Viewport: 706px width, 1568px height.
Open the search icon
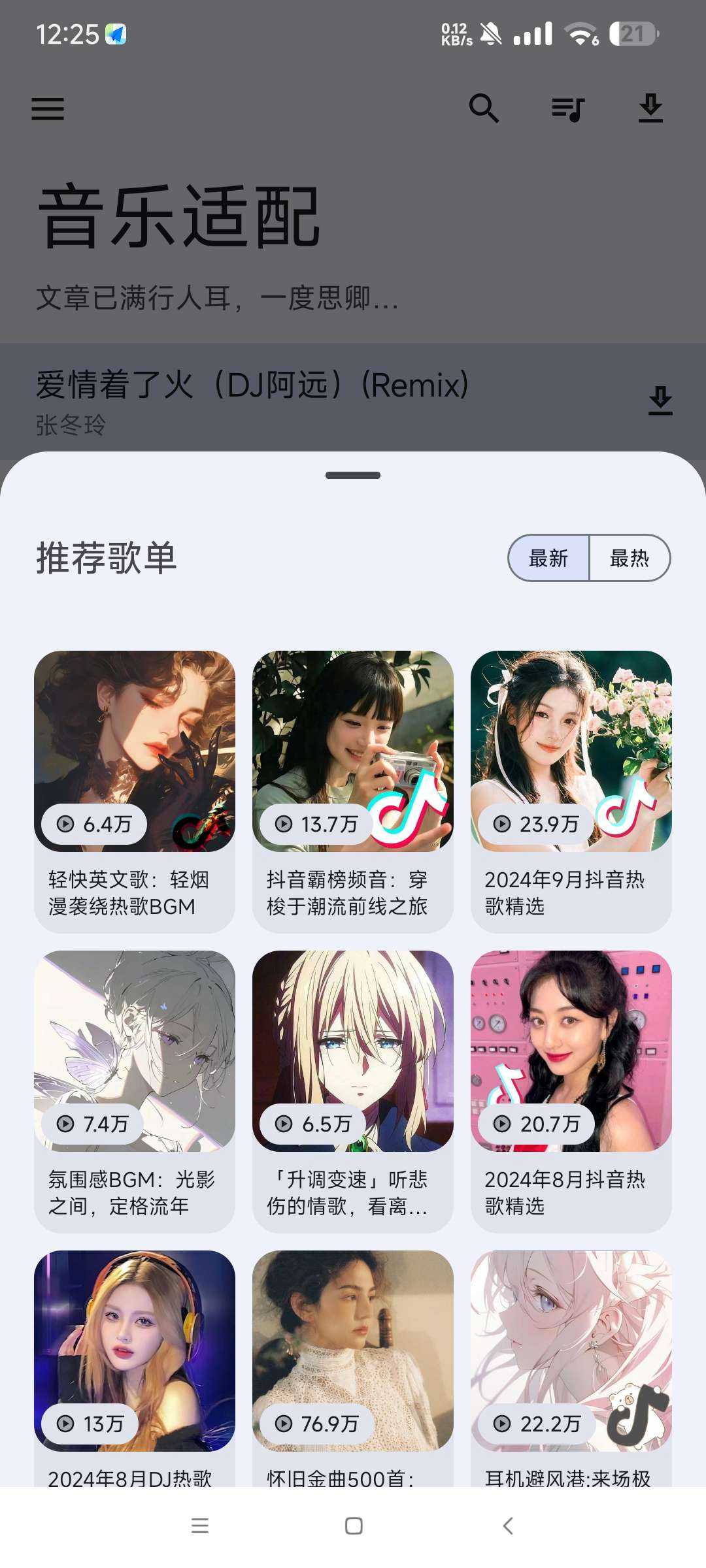click(x=484, y=108)
